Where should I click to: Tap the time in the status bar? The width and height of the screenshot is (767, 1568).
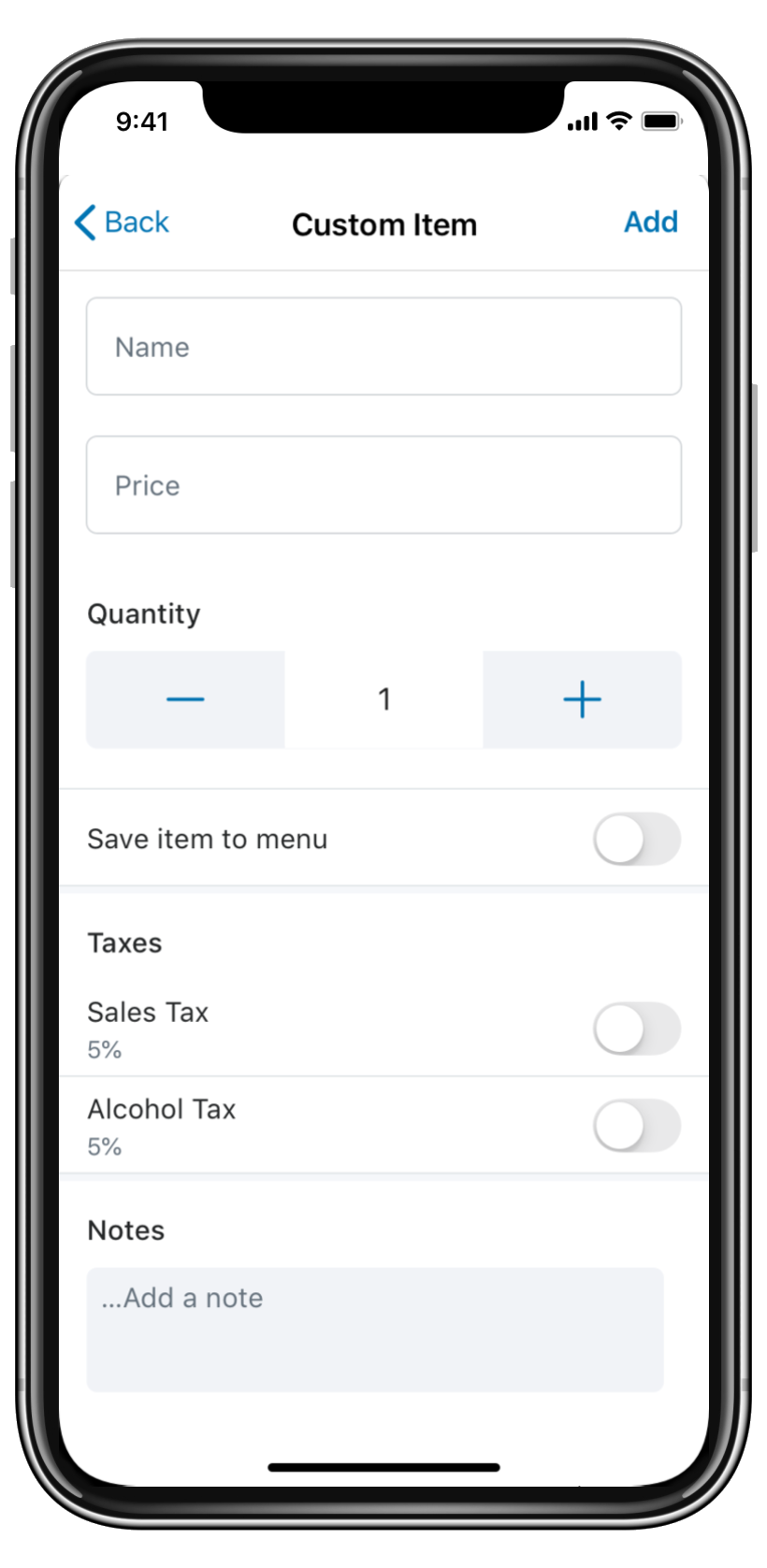[x=140, y=122]
